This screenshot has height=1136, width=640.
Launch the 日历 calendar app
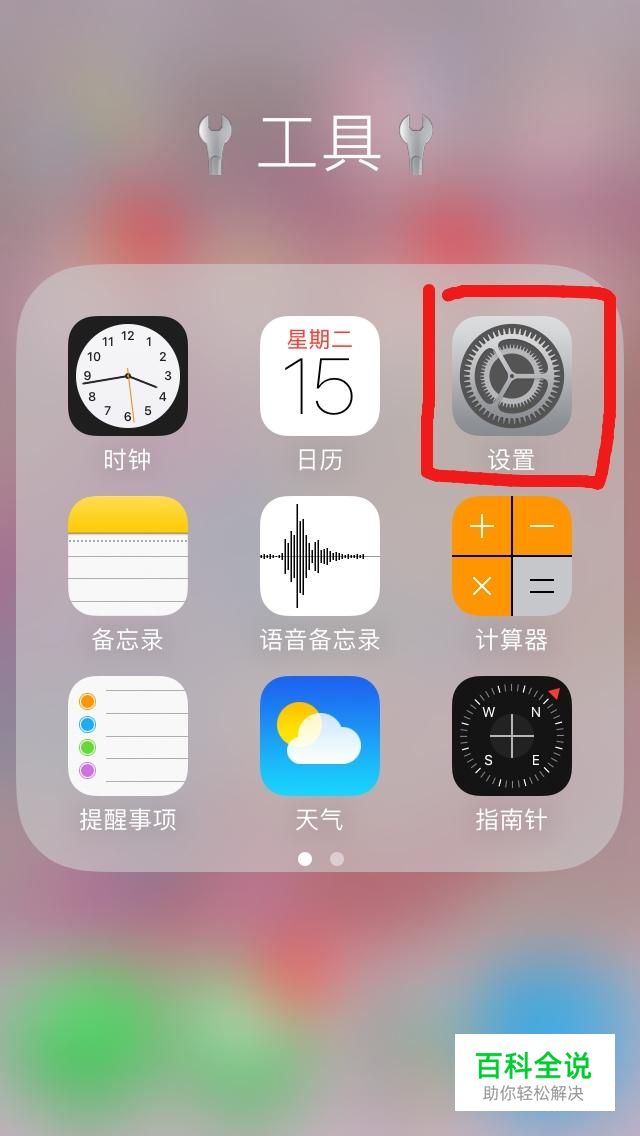(320, 376)
